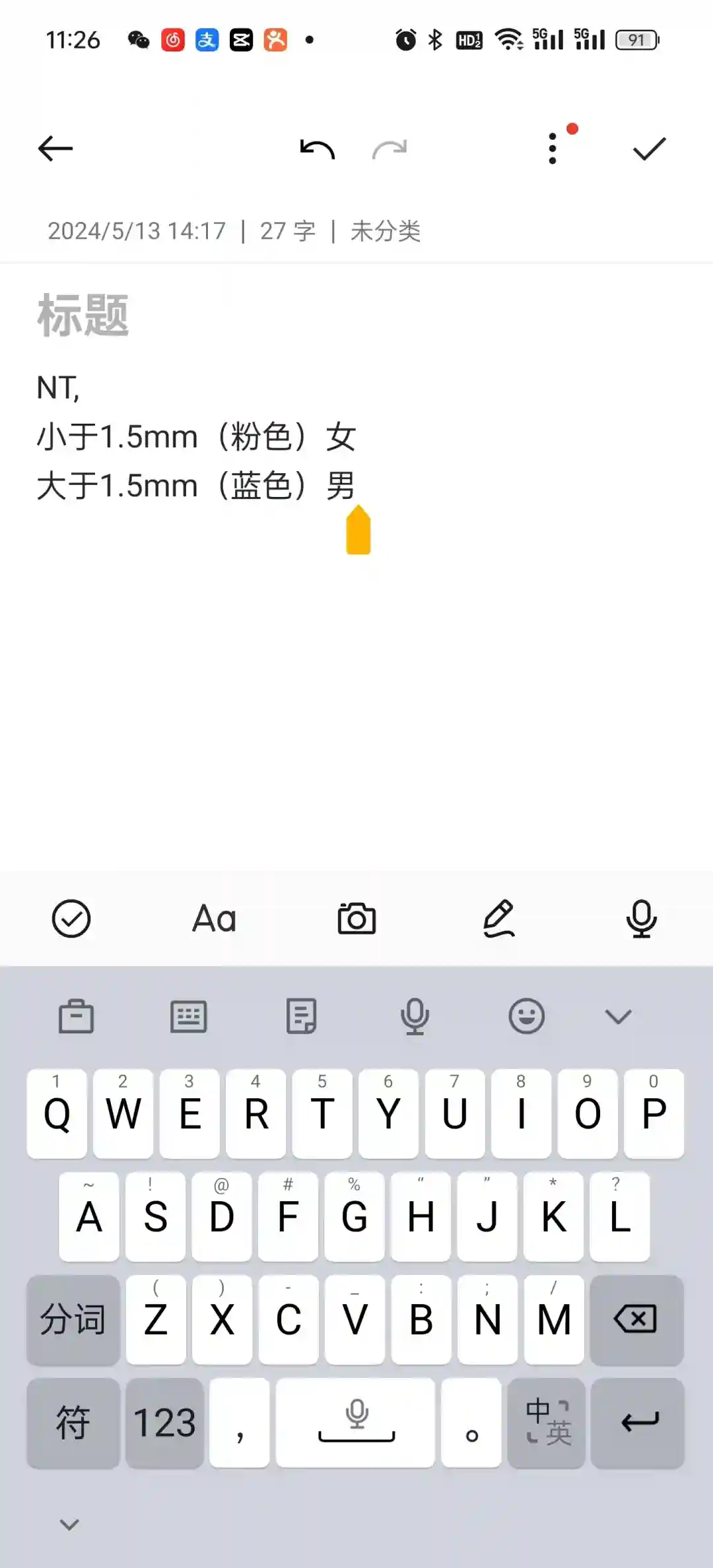Record a voice note in the editor
Viewport: 713px width, 1568px height.
pyautogui.click(x=642, y=918)
